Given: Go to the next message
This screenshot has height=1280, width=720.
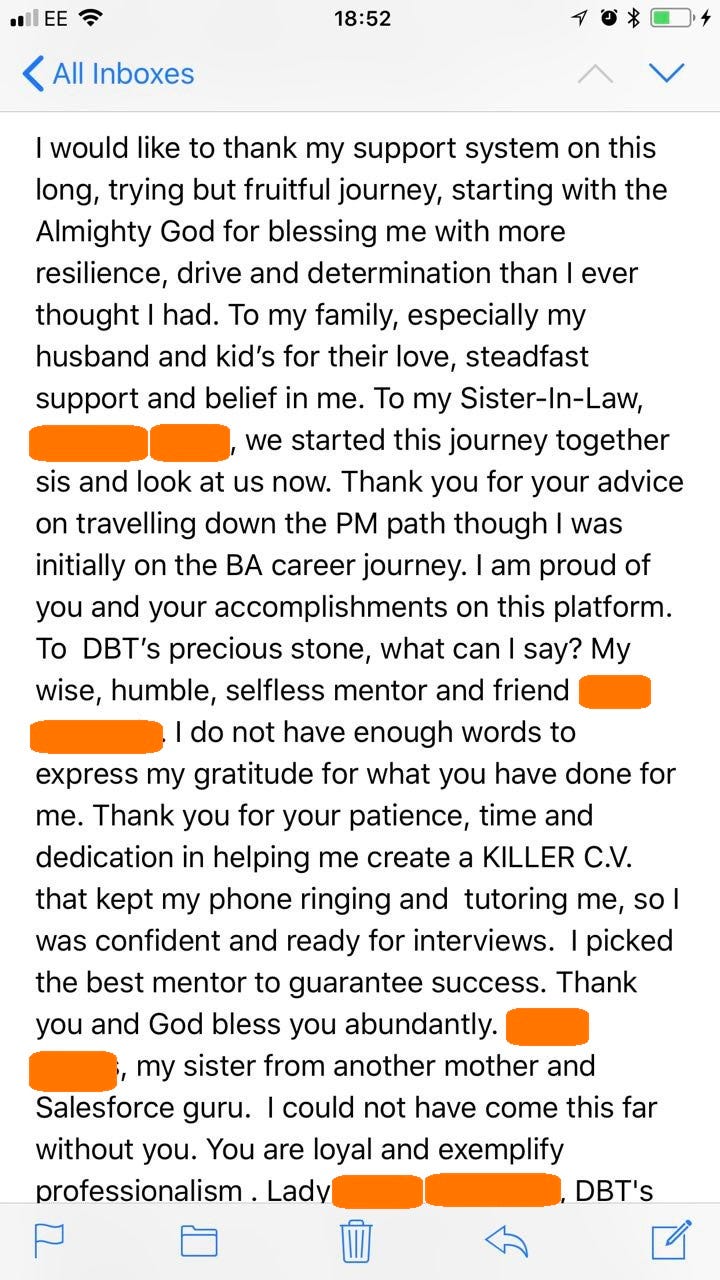Looking at the screenshot, I should (665, 73).
